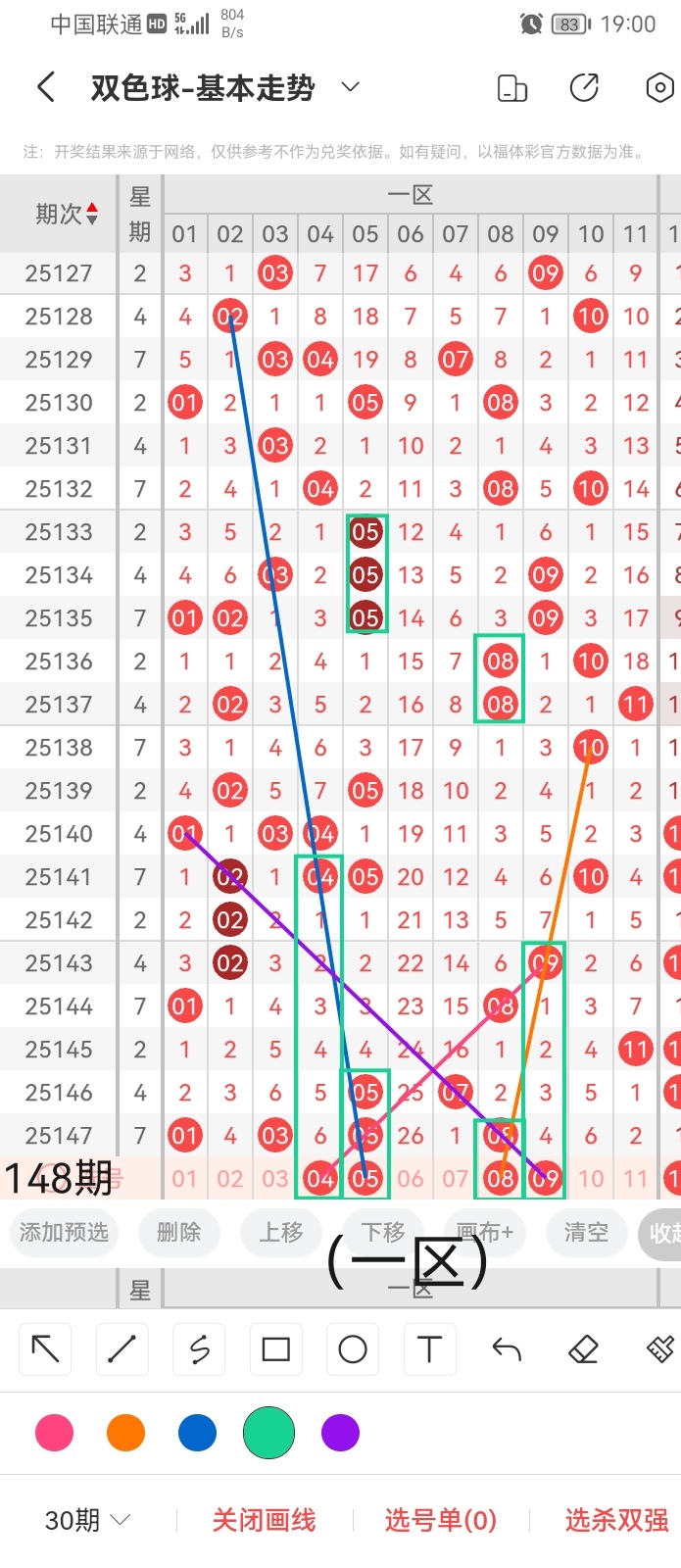The height and width of the screenshot is (1568, 681).
Task: Undo the last drawn line
Action: click(506, 1349)
